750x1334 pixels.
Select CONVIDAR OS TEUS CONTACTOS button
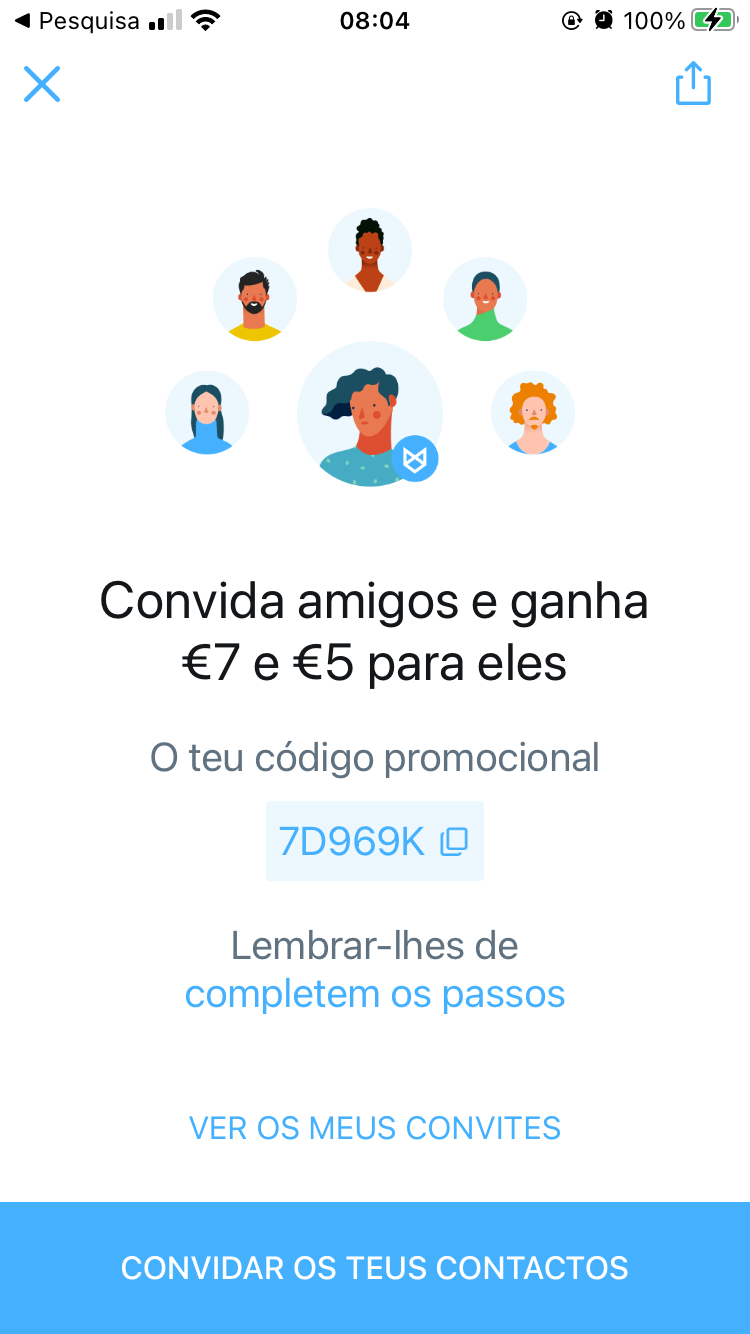click(375, 1268)
